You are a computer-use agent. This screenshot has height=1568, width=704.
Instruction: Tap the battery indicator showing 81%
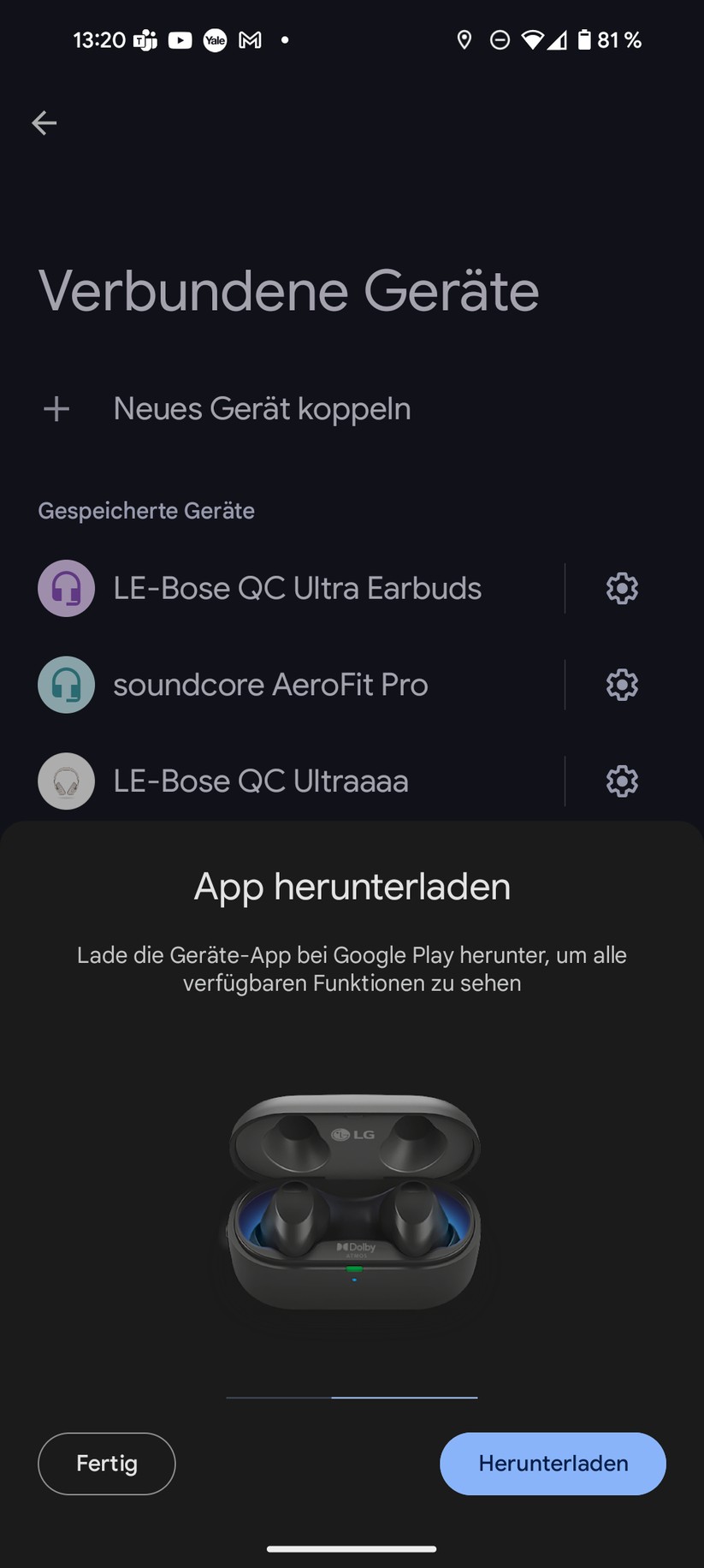click(590, 39)
